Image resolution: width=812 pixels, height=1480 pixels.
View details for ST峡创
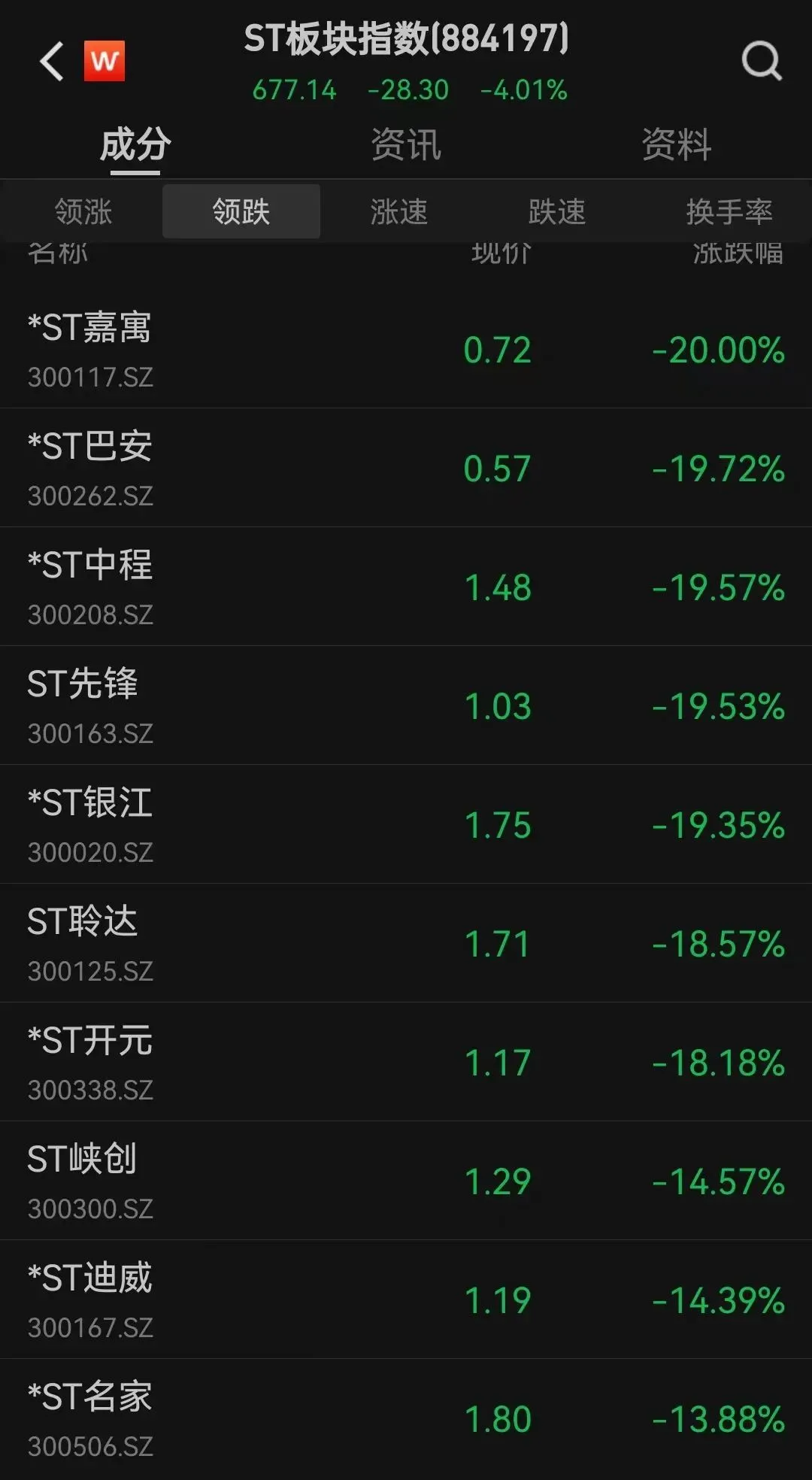tap(406, 1181)
